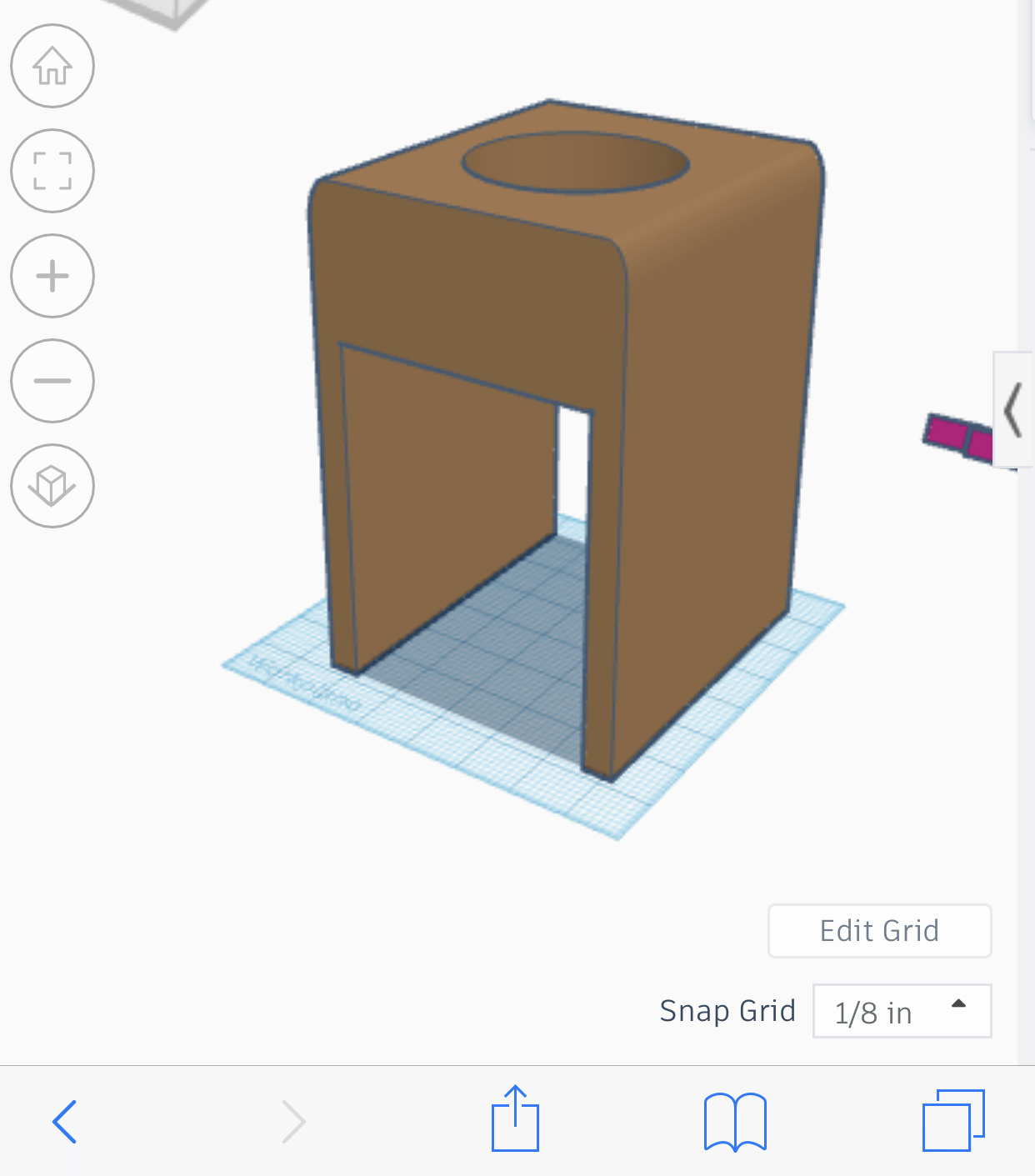Show the open browser tabs

(953, 1120)
